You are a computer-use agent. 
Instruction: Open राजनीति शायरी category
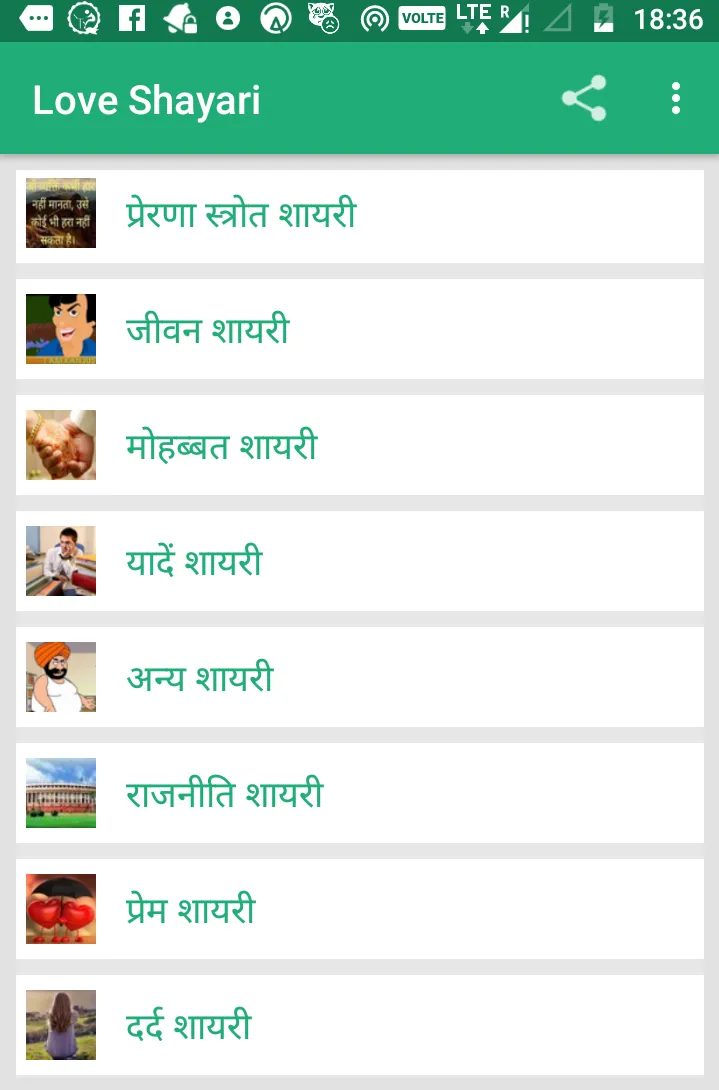tap(360, 794)
